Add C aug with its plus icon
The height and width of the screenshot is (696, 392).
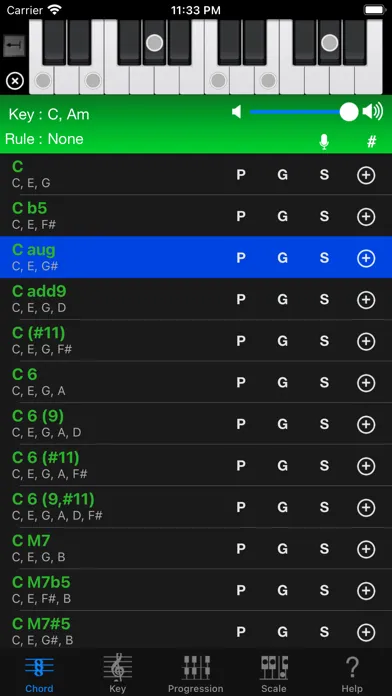(x=366, y=258)
